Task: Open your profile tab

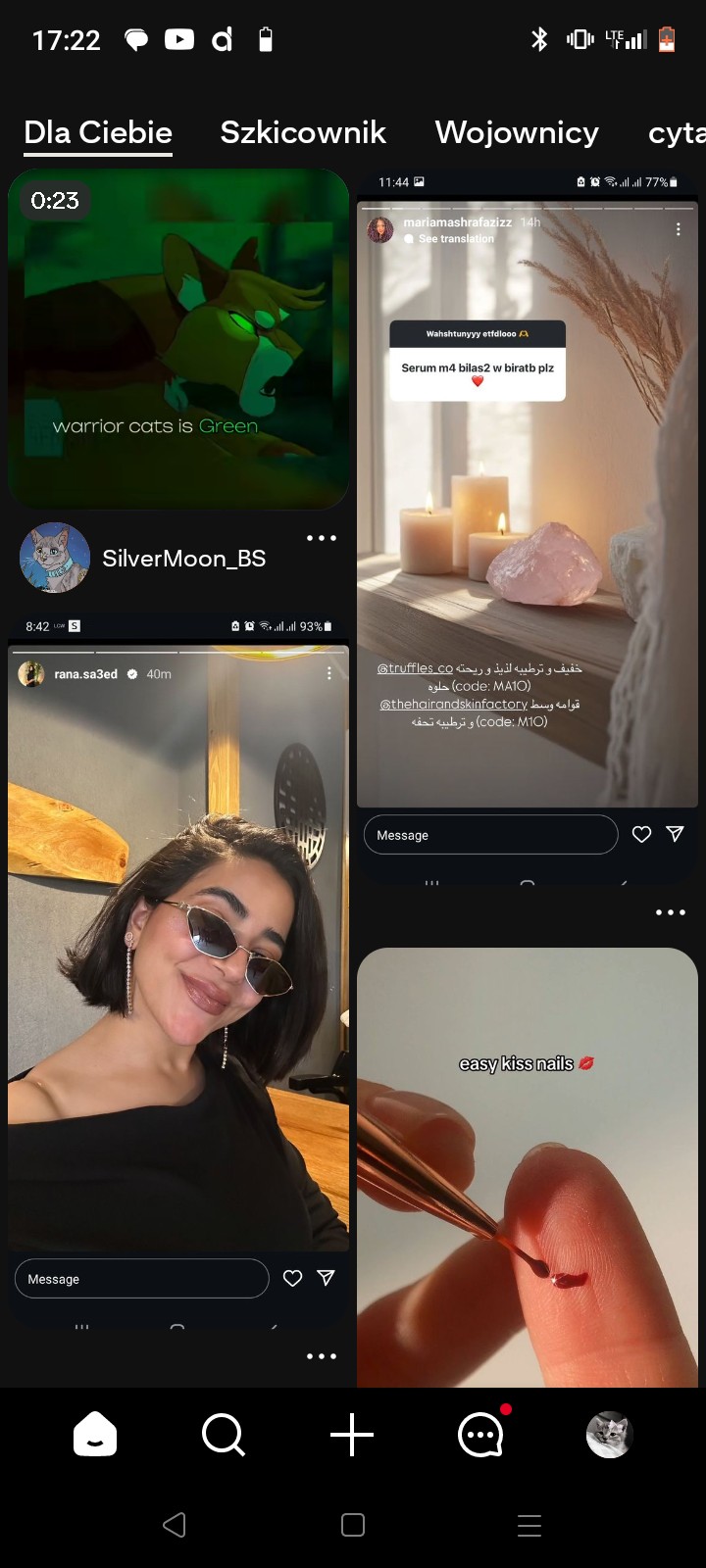Action: (609, 1436)
